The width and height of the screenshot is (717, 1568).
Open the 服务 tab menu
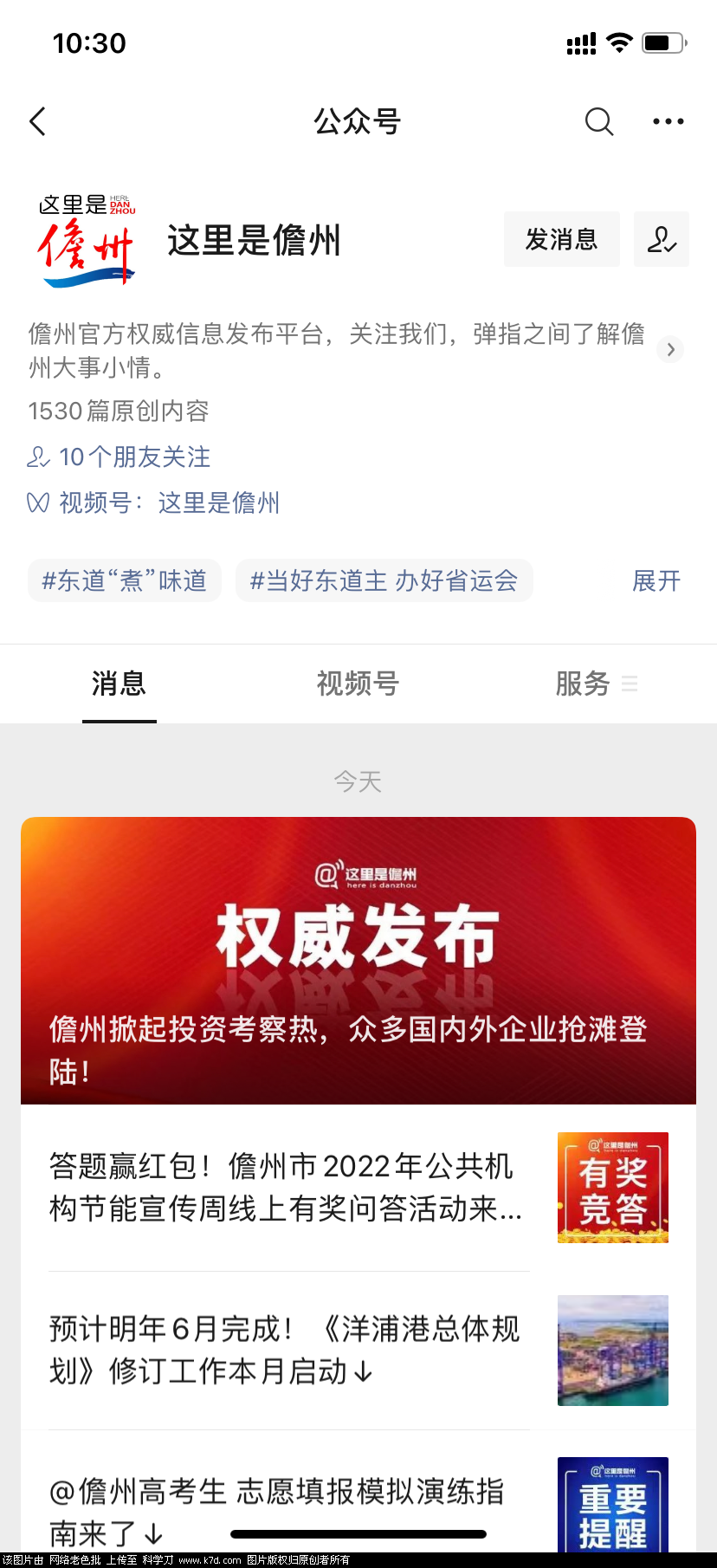tap(596, 684)
